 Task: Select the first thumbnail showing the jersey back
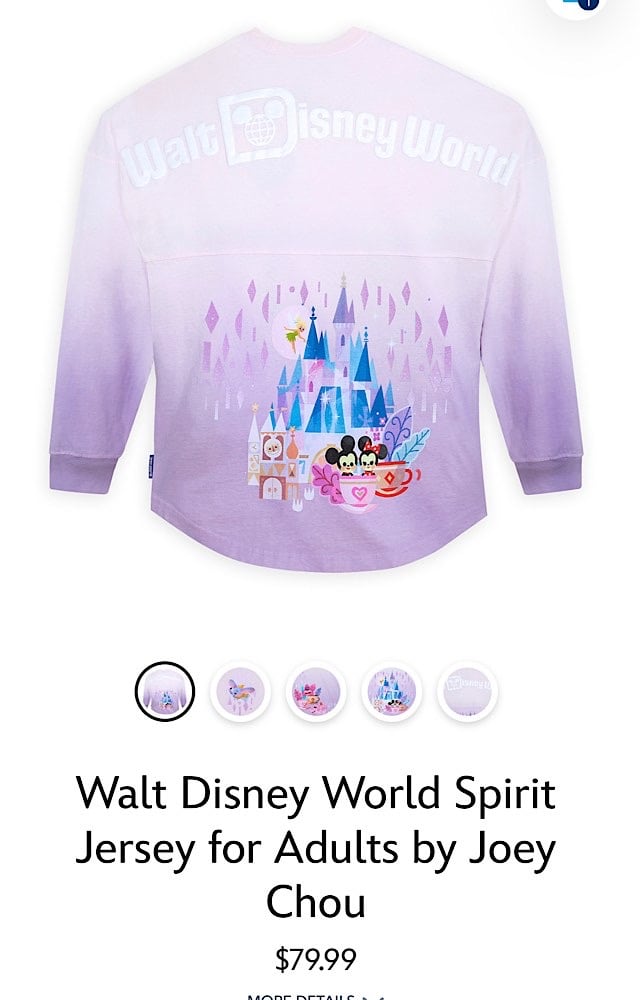click(x=165, y=692)
